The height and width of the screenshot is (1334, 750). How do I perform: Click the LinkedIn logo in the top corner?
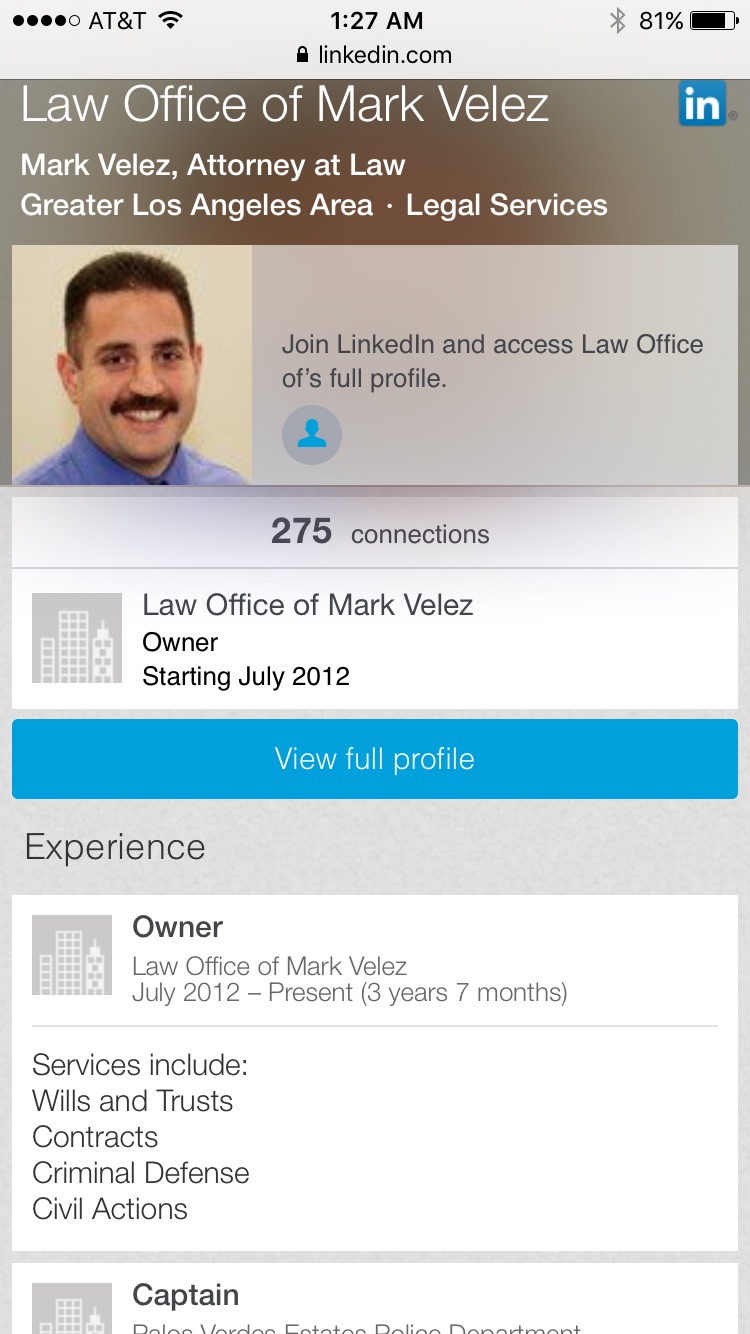703,103
